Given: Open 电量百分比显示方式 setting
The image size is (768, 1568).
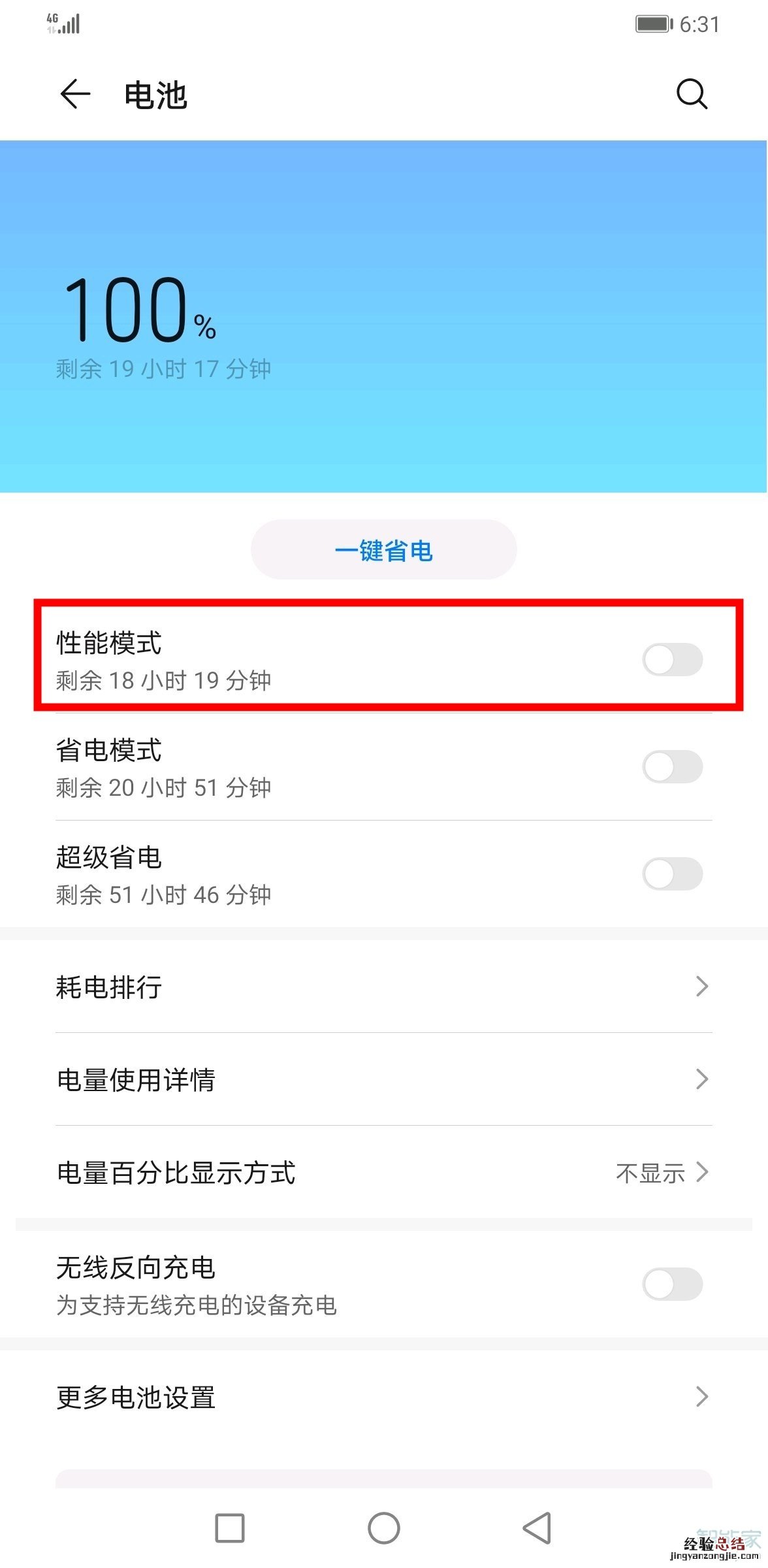Looking at the screenshot, I should coord(384,1173).
